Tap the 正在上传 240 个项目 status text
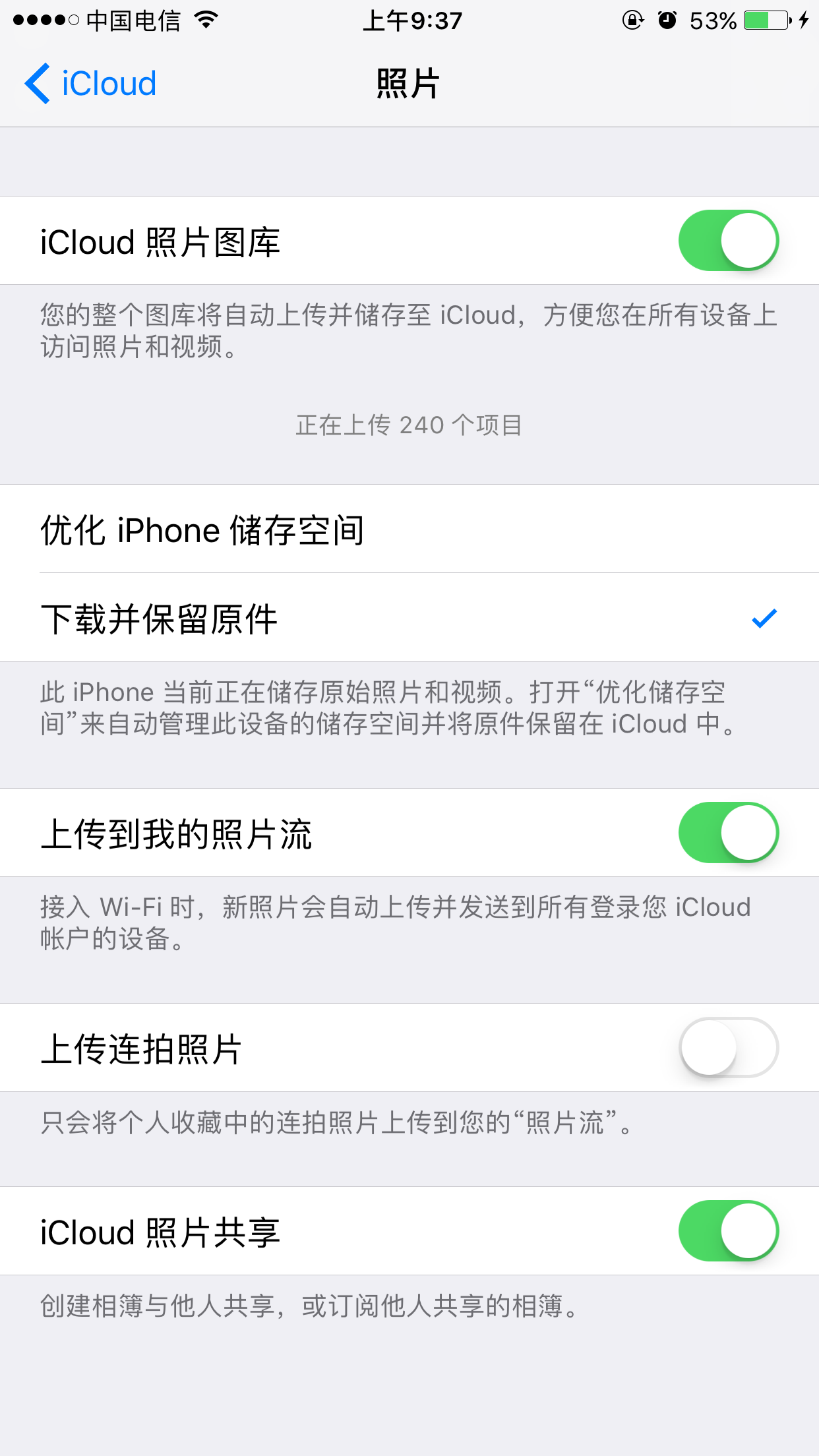The width and height of the screenshot is (819, 1456). click(x=409, y=426)
